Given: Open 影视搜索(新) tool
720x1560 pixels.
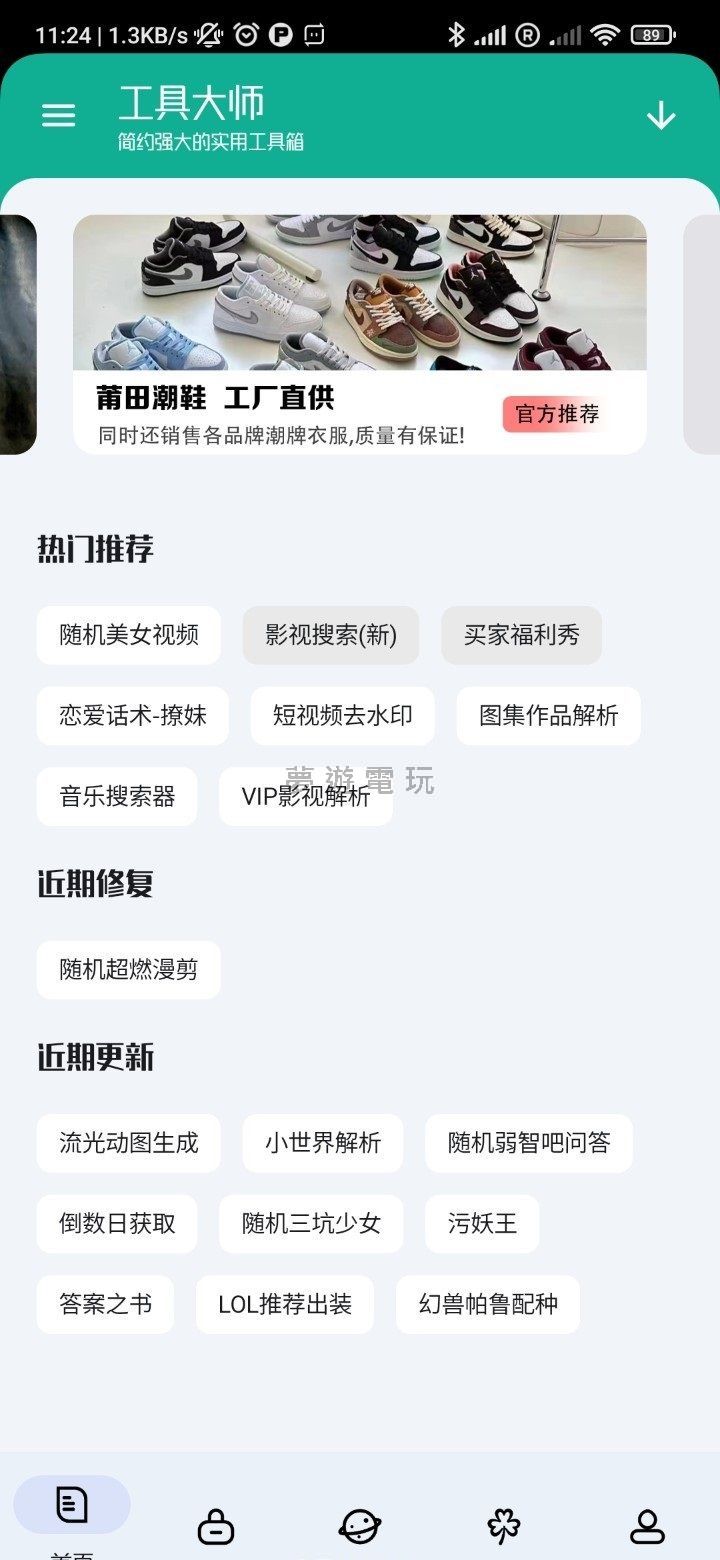Looking at the screenshot, I should click(x=331, y=635).
